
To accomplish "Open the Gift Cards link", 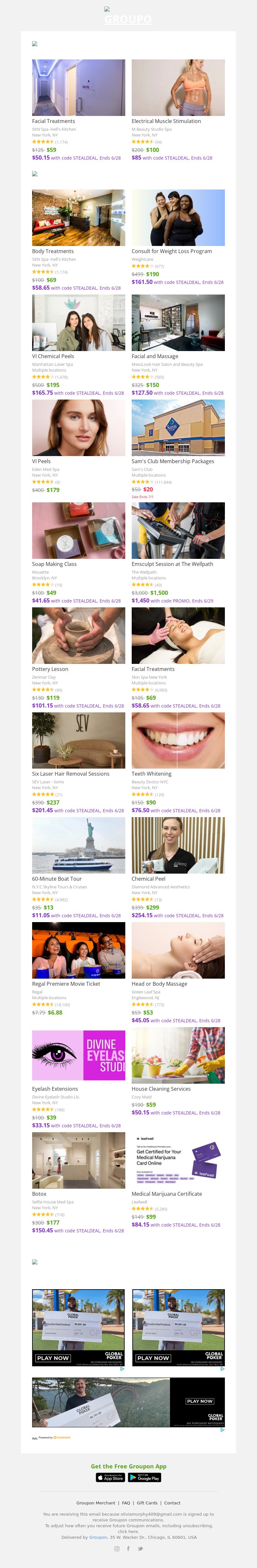I will coord(147,1503).
